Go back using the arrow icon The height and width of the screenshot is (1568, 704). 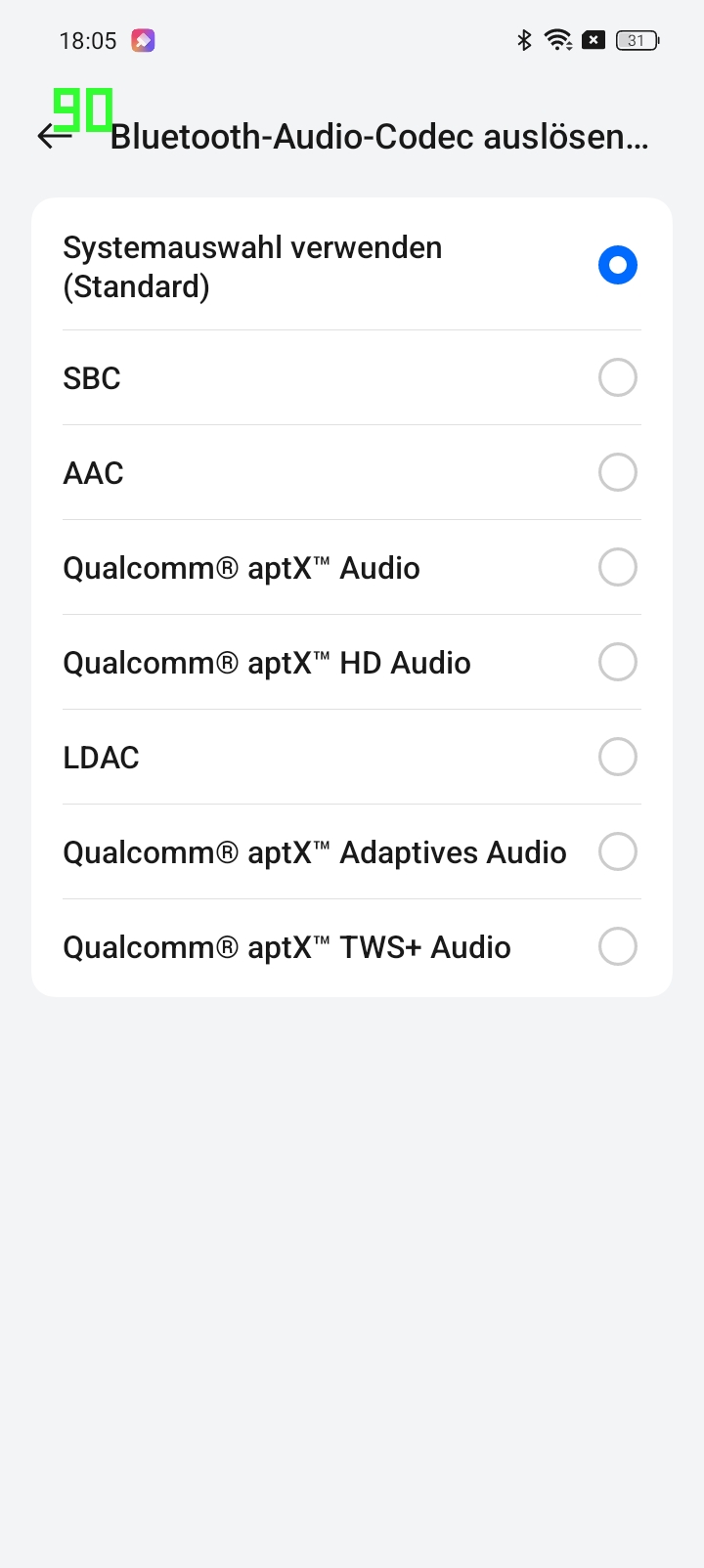pos(55,136)
